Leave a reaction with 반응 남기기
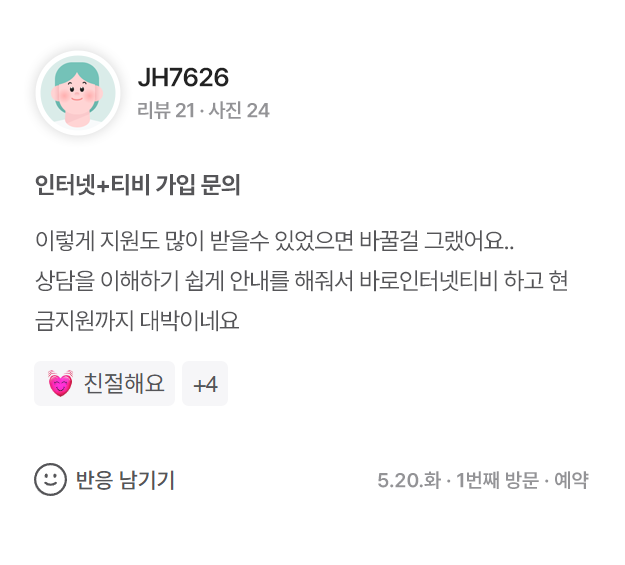Image resolution: width=625 pixels, height=565 pixels. pyautogui.click(x=105, y=480)
